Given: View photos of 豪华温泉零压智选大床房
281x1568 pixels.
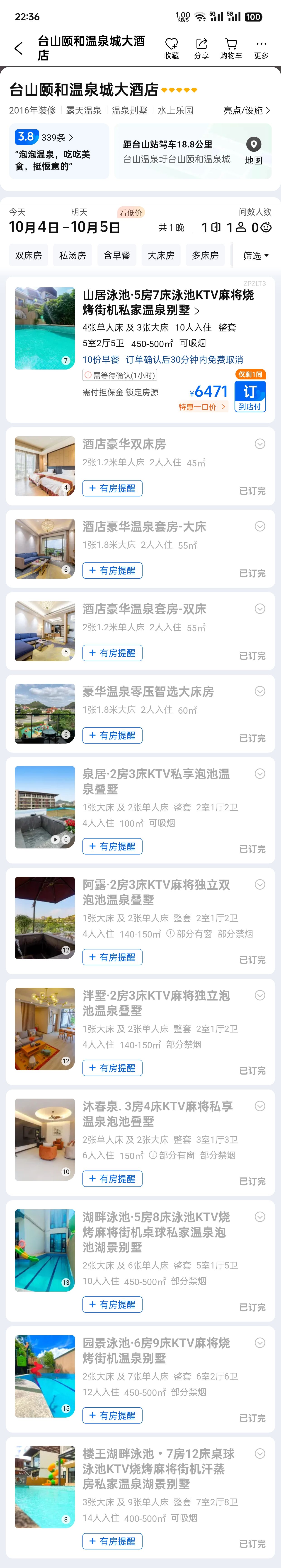Looking at the screenshot, I should point(45,713).
